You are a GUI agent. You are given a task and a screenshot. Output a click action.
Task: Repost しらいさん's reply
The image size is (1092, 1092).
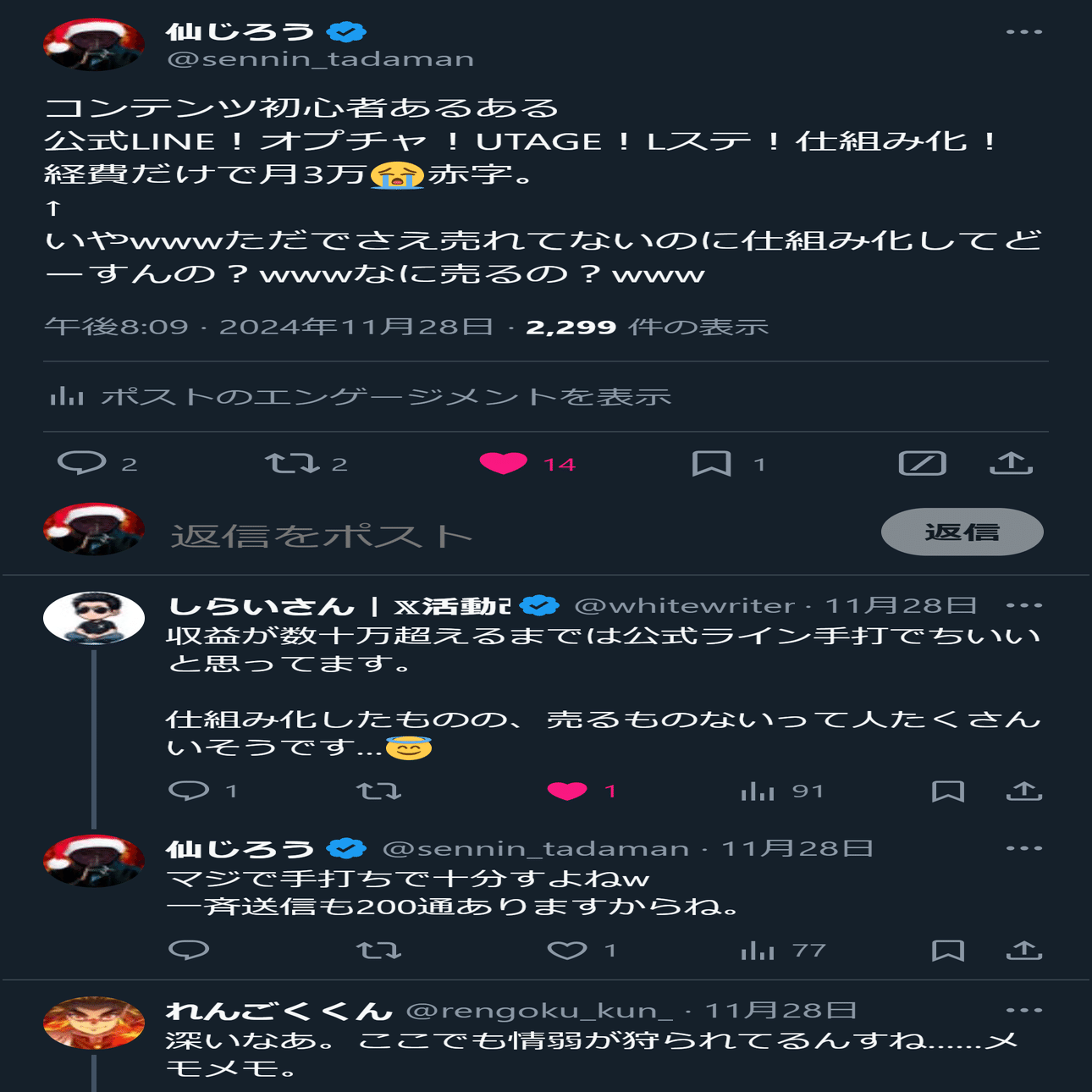pyautogui.click(x=378, y=791)
